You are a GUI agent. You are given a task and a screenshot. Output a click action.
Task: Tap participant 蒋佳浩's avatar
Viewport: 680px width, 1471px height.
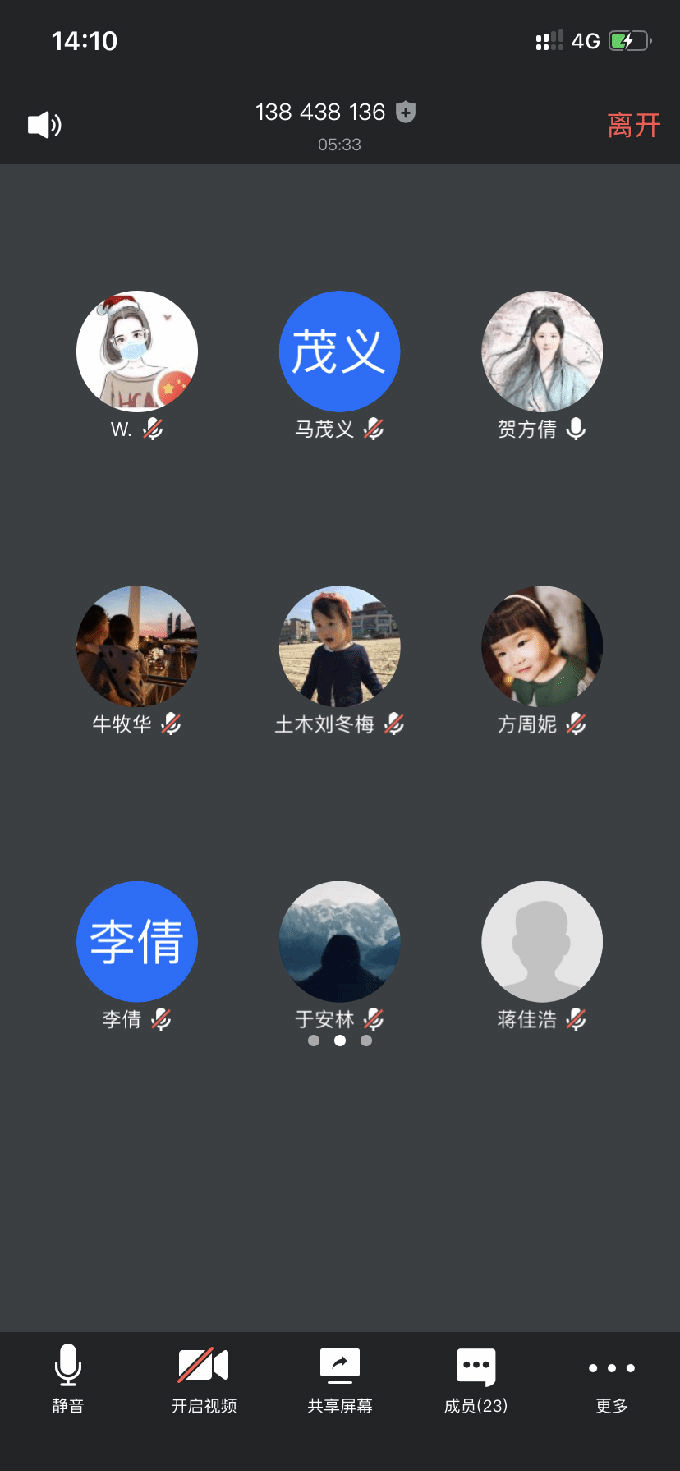click(x=542, y=941)
